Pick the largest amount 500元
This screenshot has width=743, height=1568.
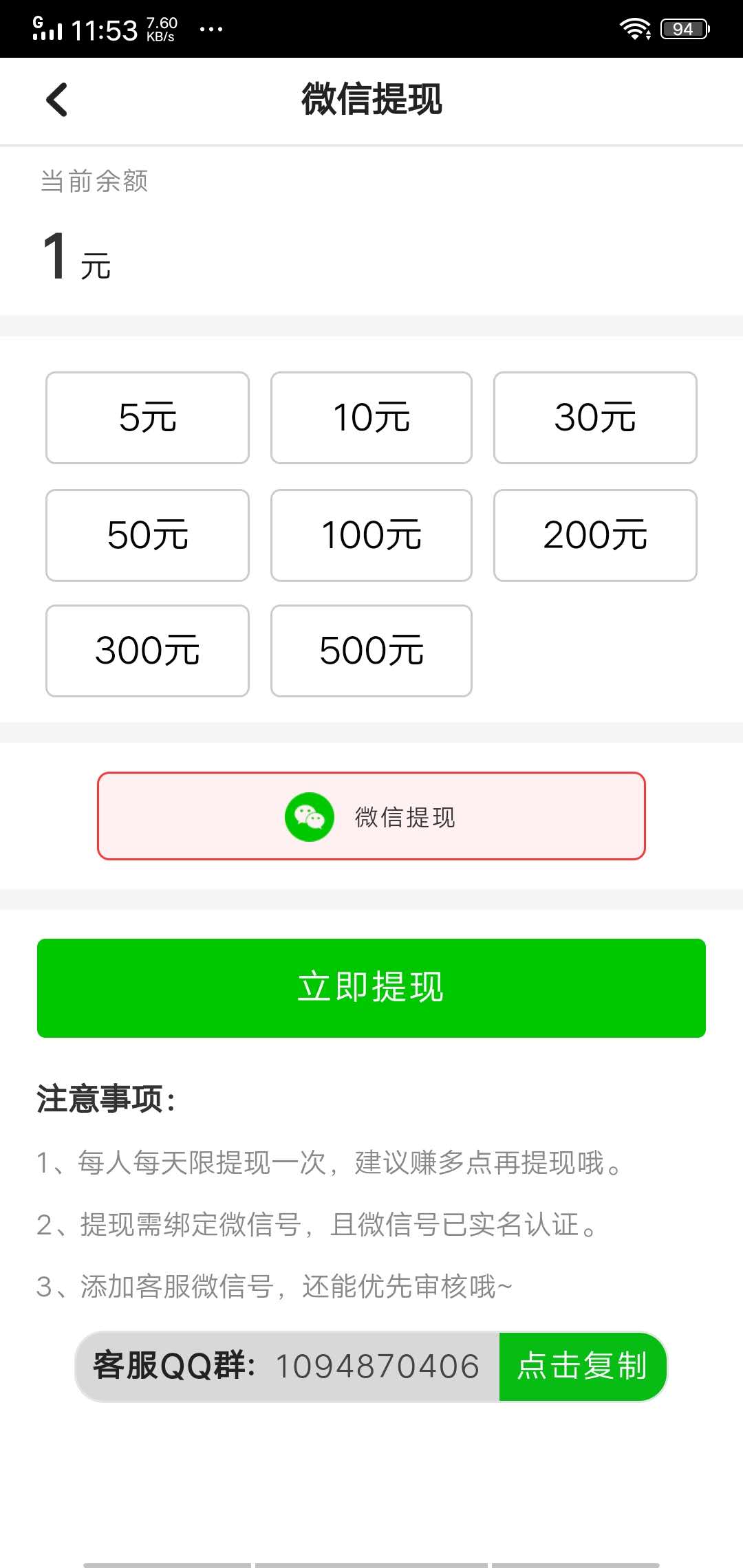tap(371, 651)
